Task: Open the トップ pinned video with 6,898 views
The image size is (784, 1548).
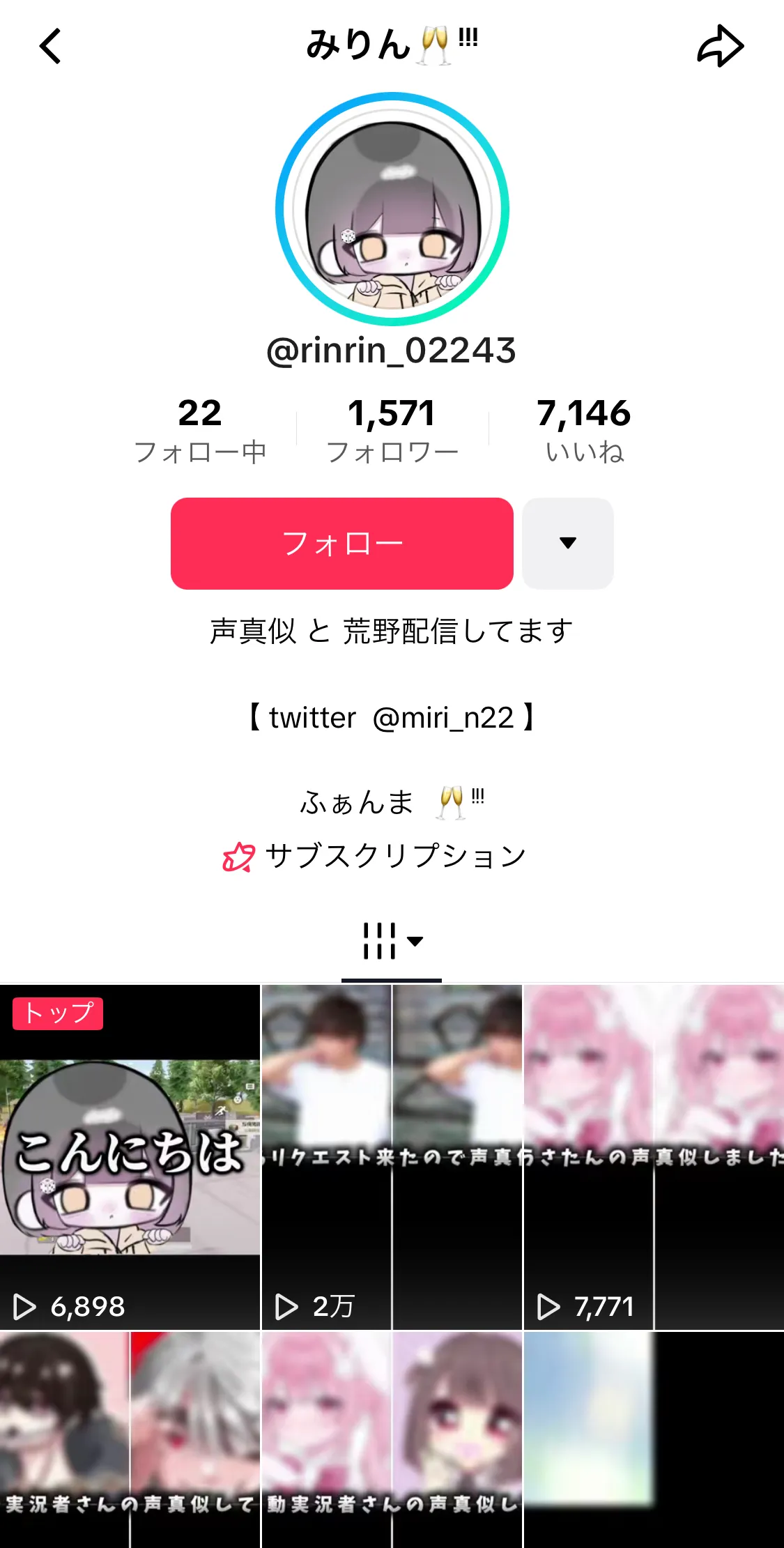Action: point(130,1157)
